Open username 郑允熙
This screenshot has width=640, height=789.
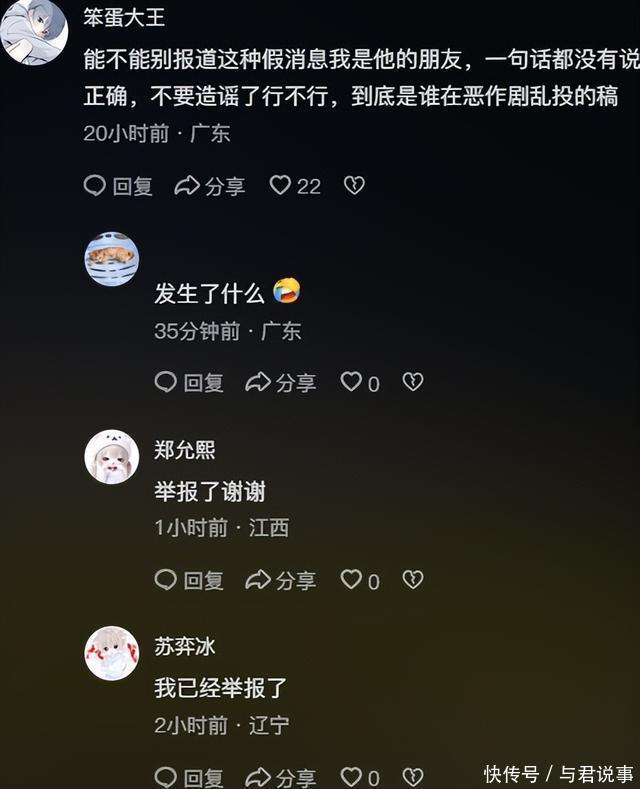coord(185,450)
